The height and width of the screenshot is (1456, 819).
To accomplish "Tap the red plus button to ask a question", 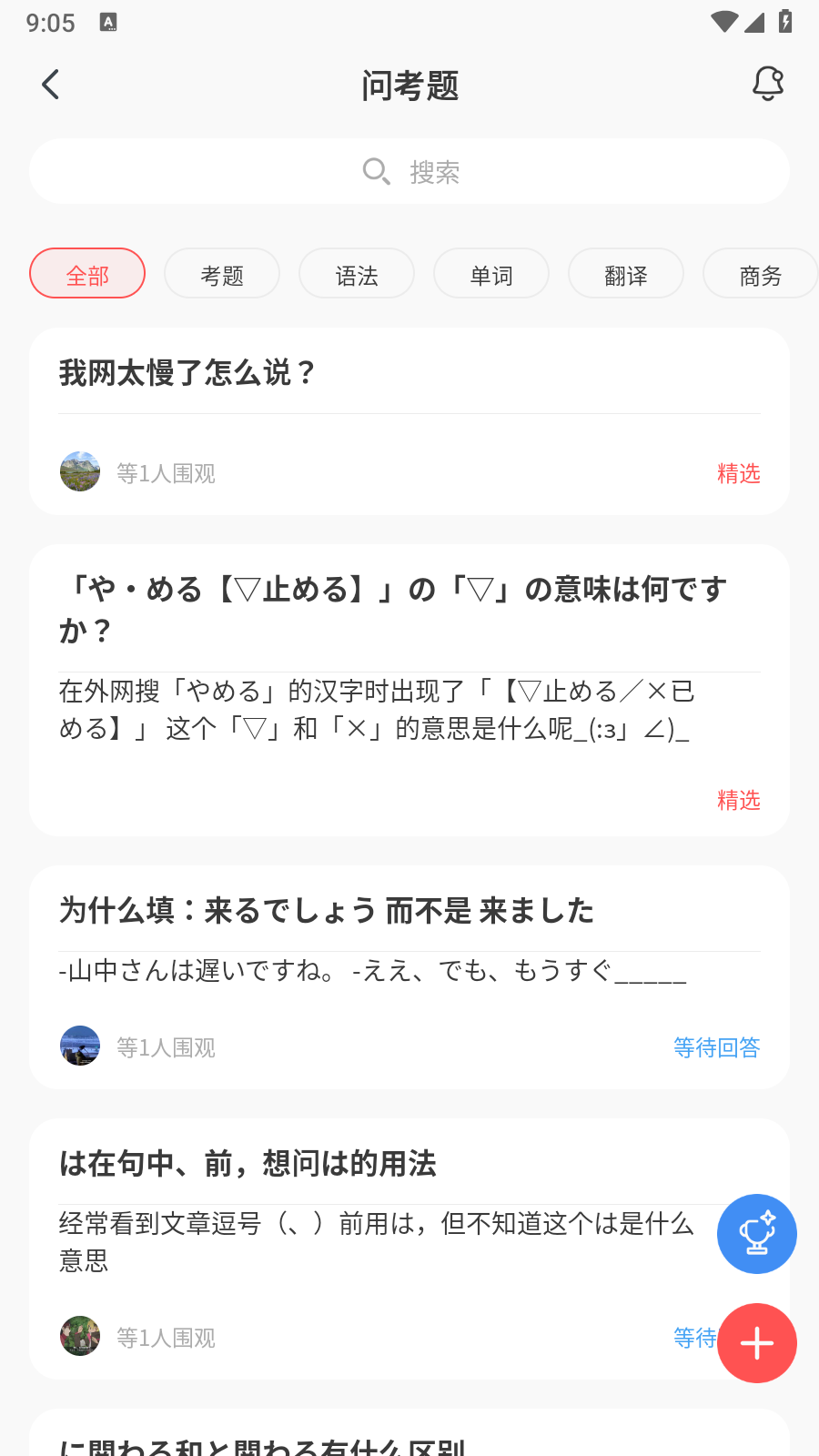I will pyautogui.click(x=757, y=1343).
